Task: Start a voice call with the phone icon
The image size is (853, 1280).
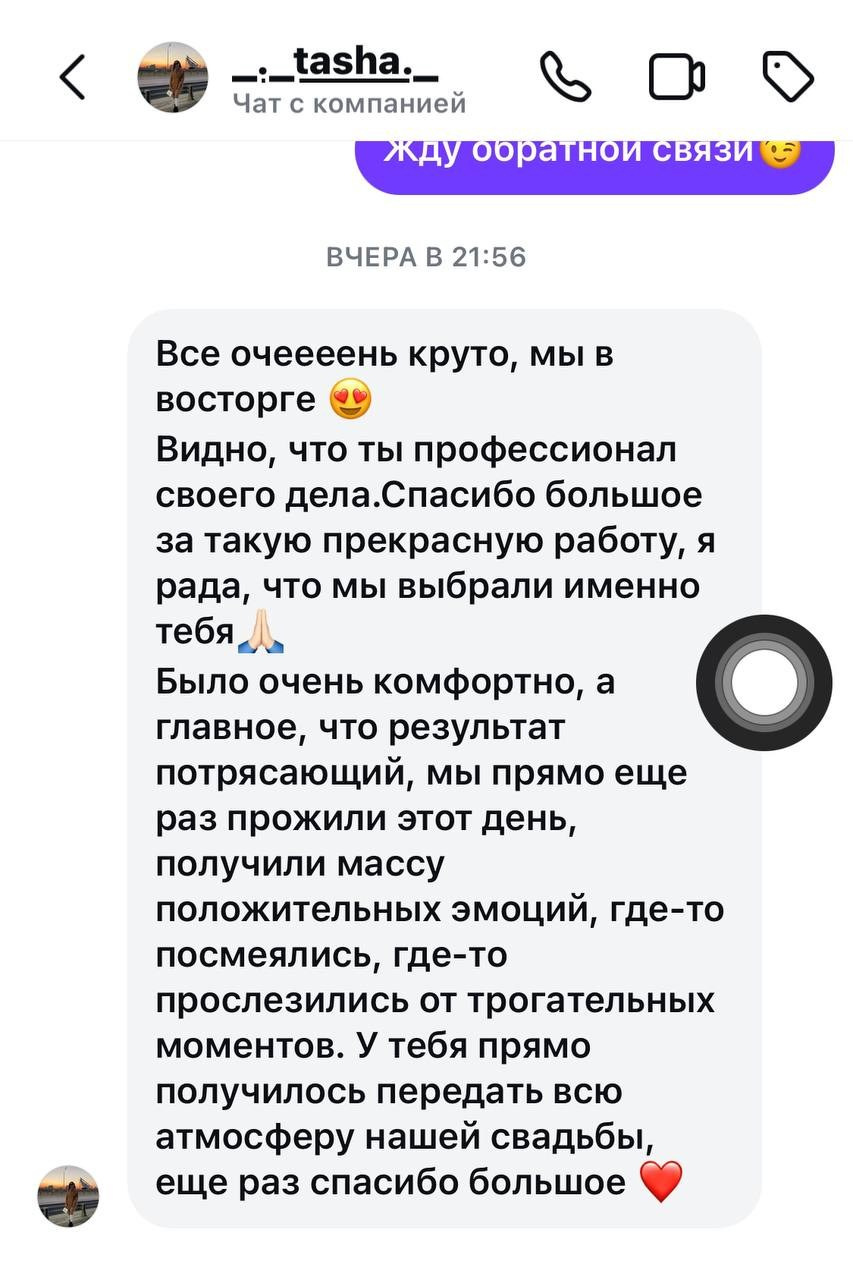Action: [565, 75]
